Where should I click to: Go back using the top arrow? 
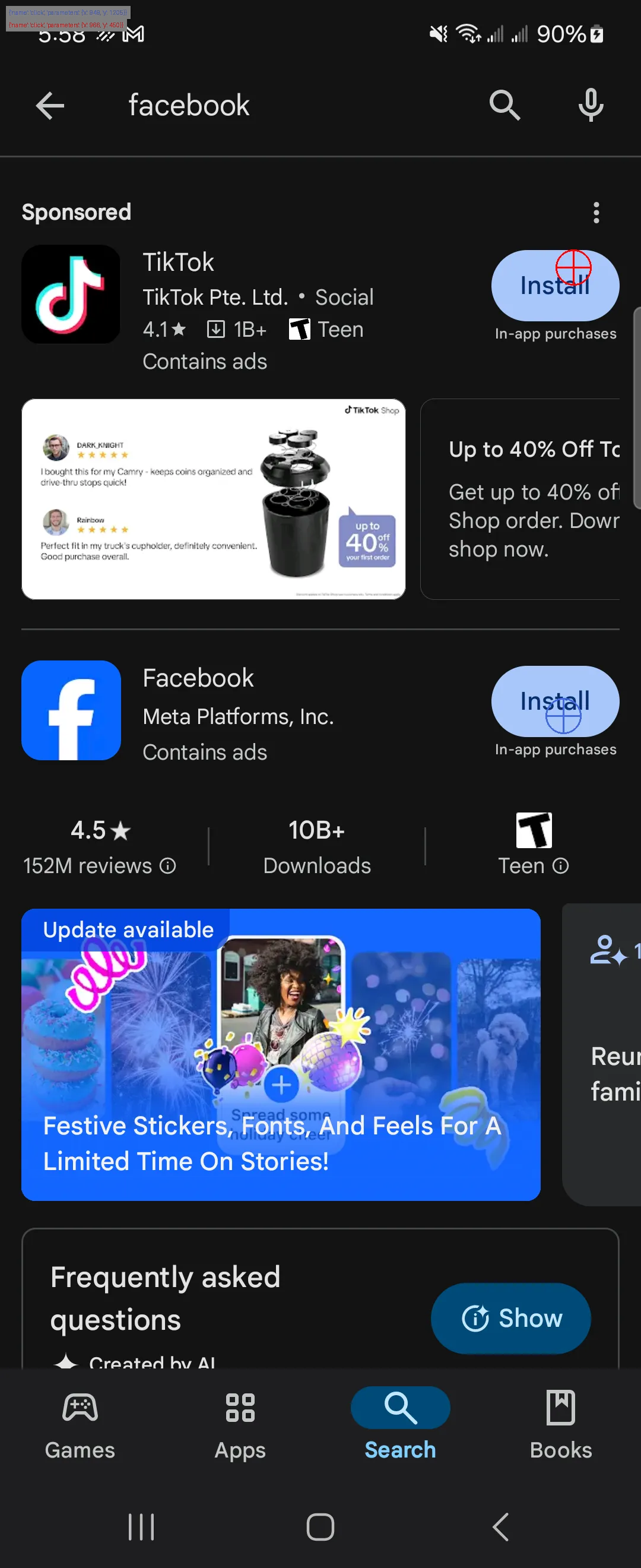(50, 106)
